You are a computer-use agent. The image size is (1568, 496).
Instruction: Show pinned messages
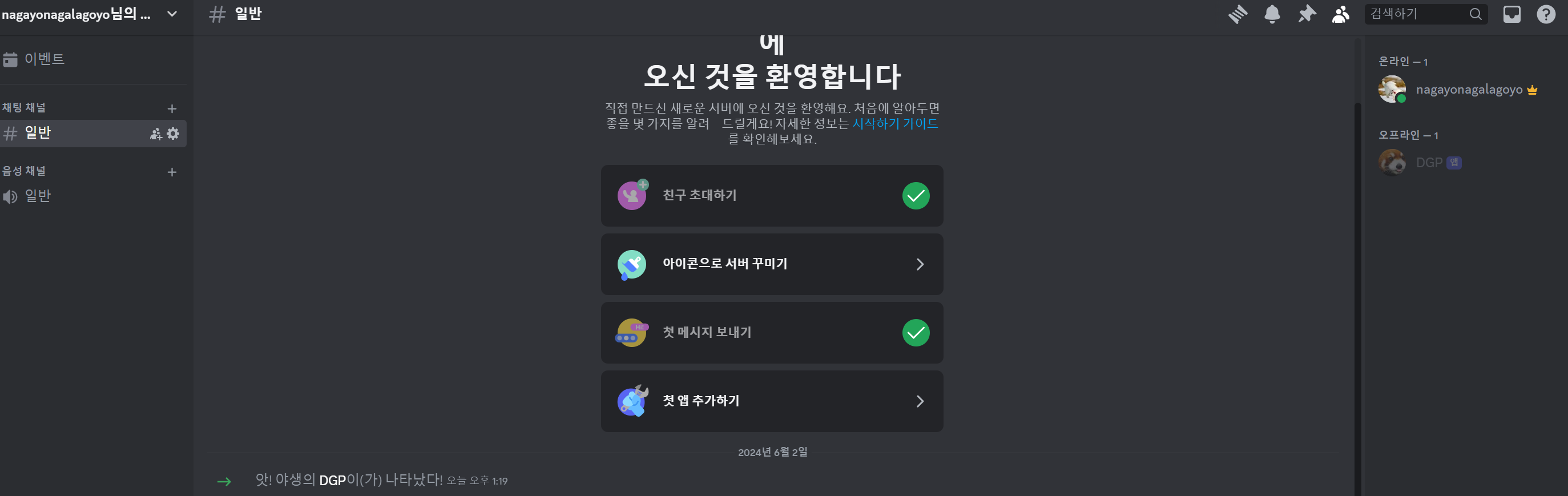(1306, 14)
